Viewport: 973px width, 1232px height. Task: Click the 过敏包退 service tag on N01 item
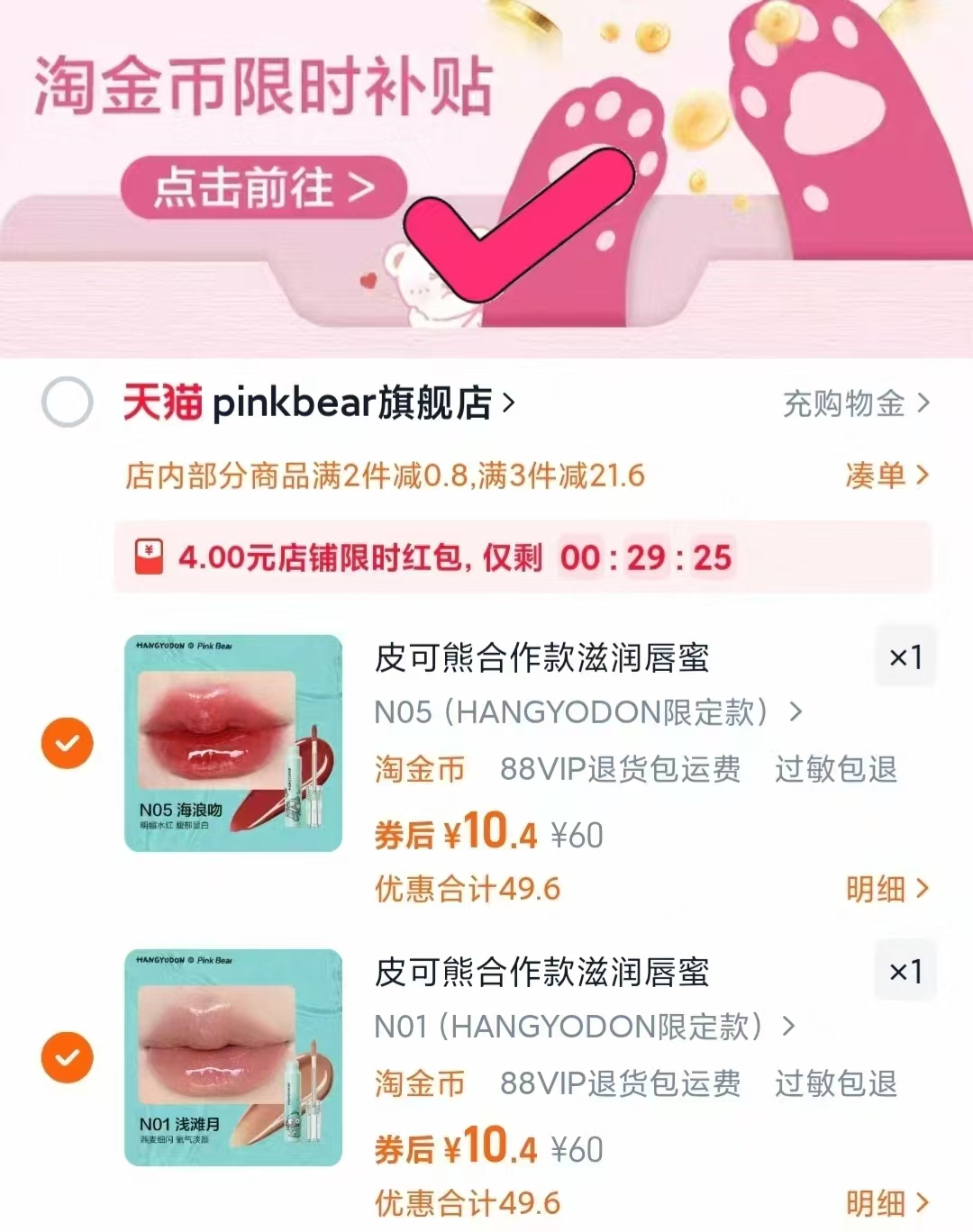(x=834, y=1086)
